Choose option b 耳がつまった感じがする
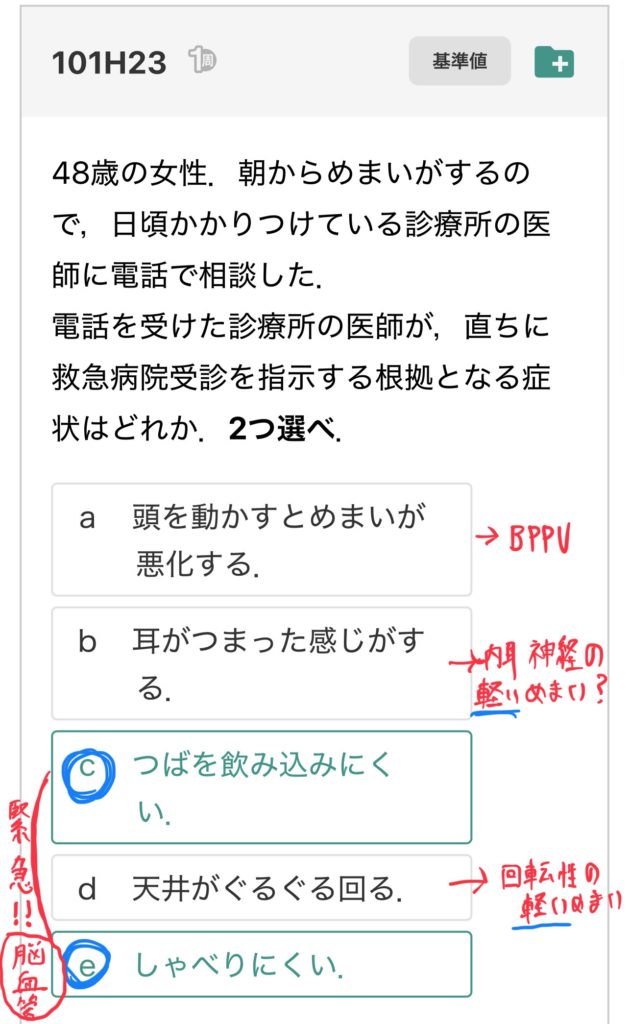Viewport: 629px width, 1024px height. pos(261,663)
